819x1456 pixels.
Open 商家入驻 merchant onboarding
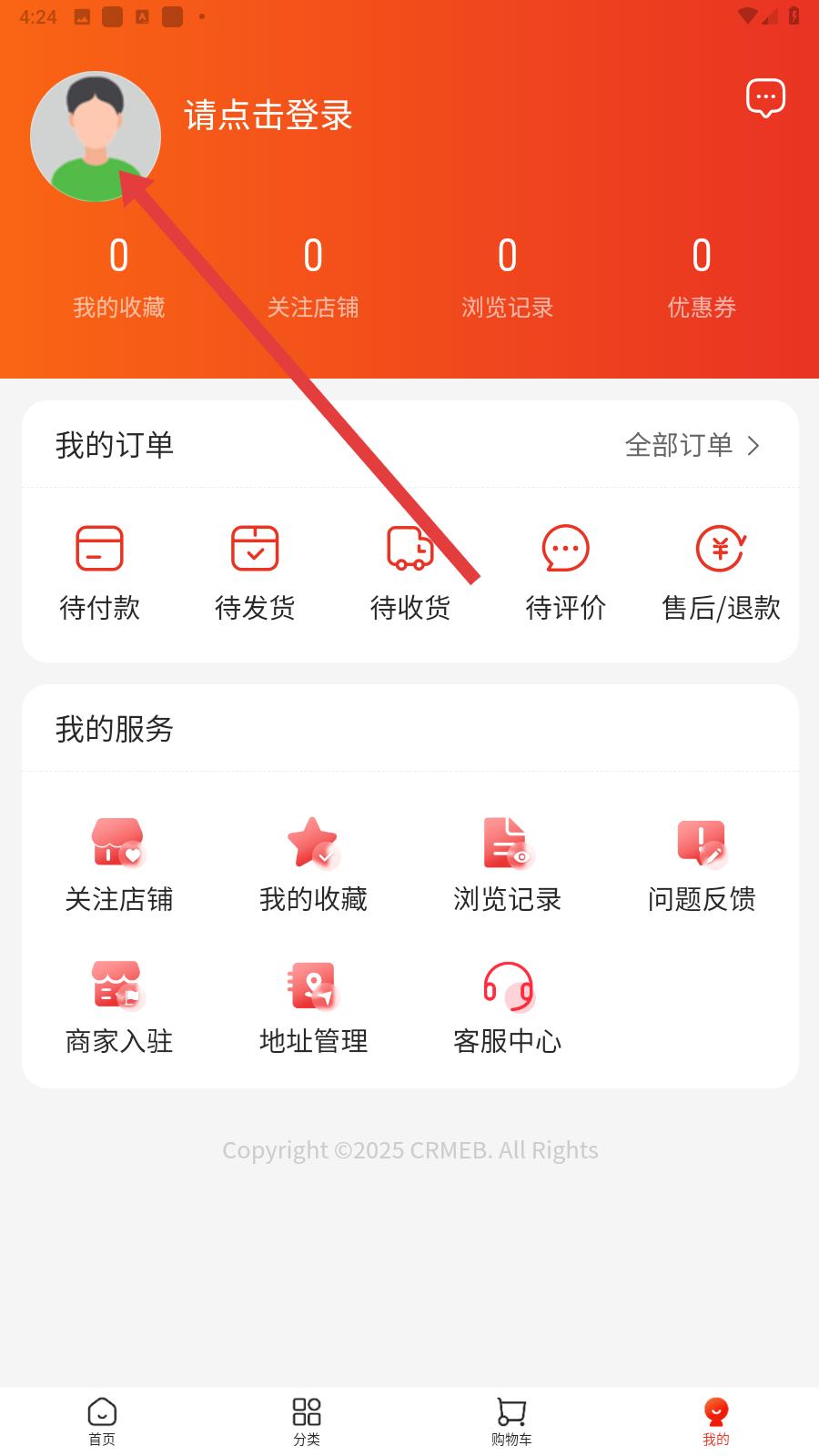tap(118, 1006)
